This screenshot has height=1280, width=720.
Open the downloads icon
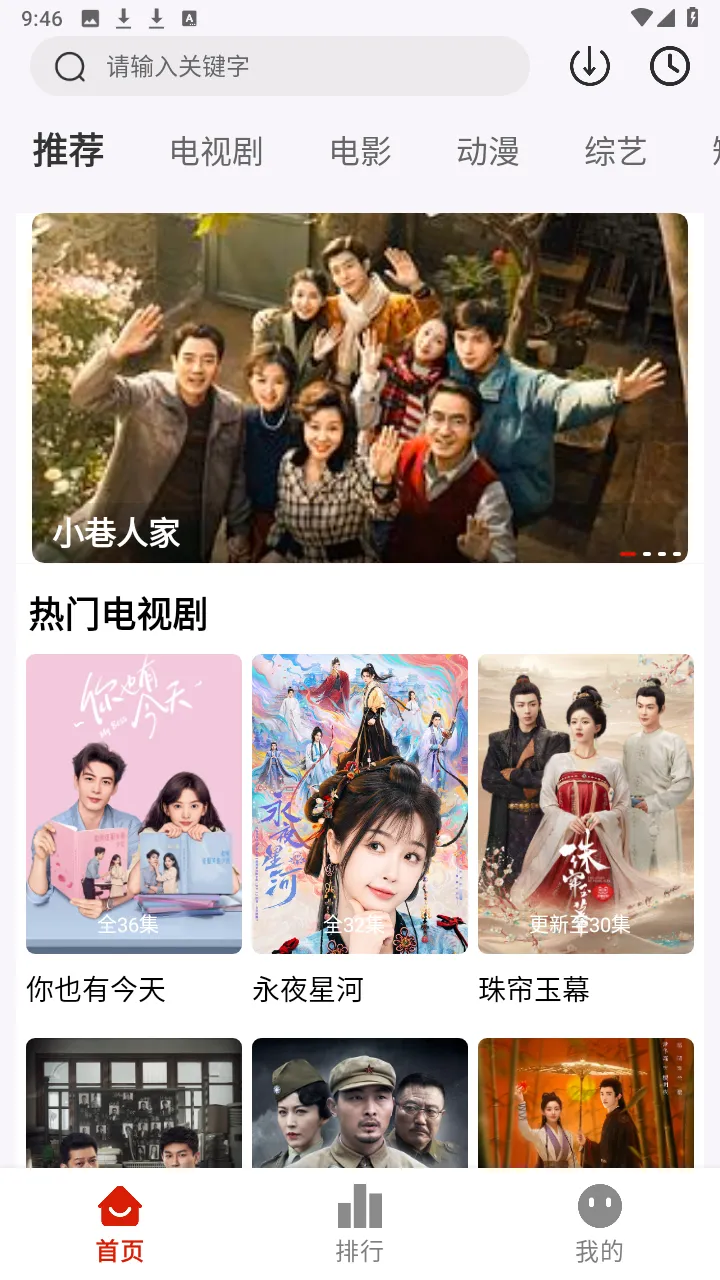[590, 66]
